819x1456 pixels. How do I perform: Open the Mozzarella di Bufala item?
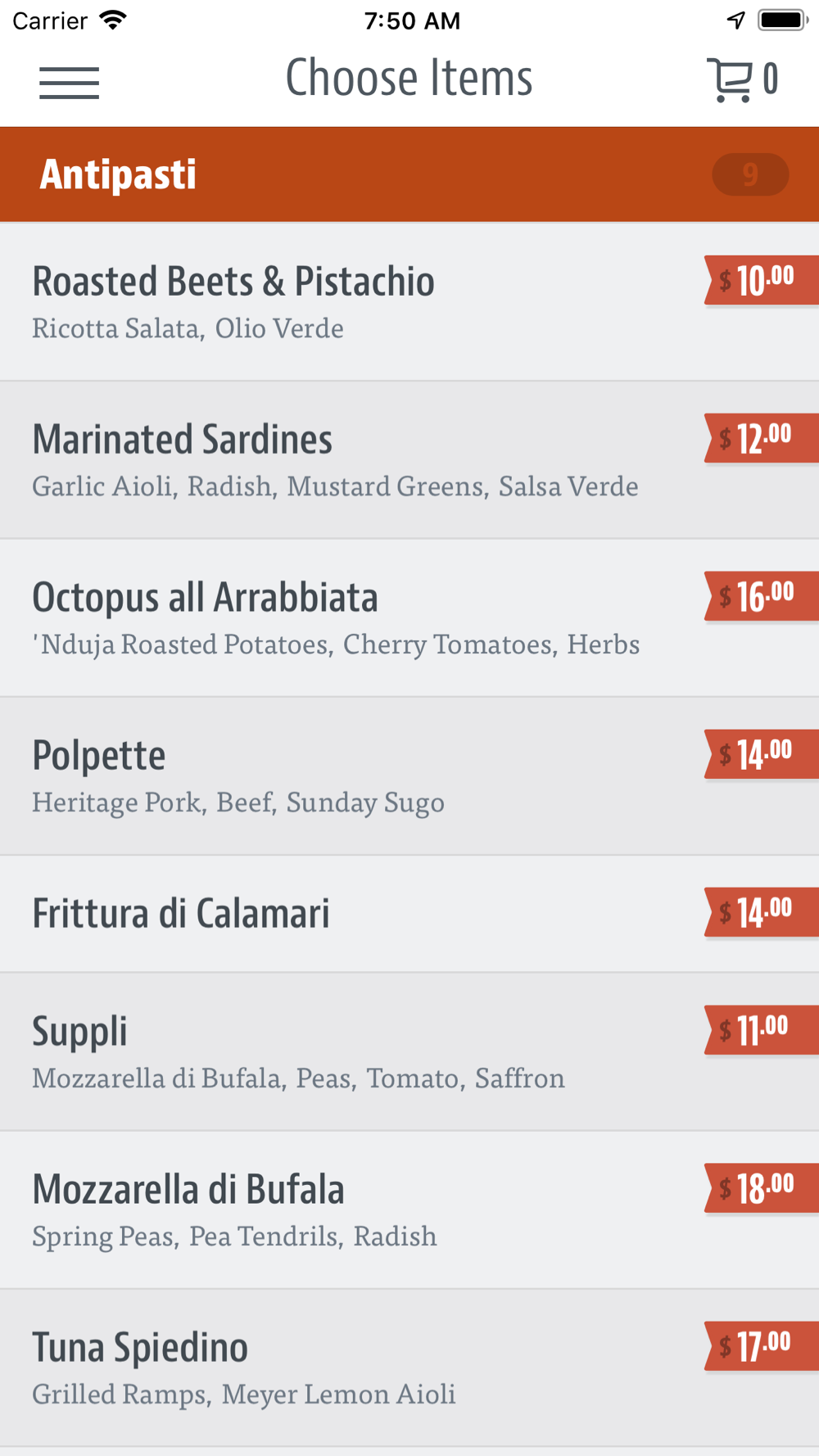409,1210
